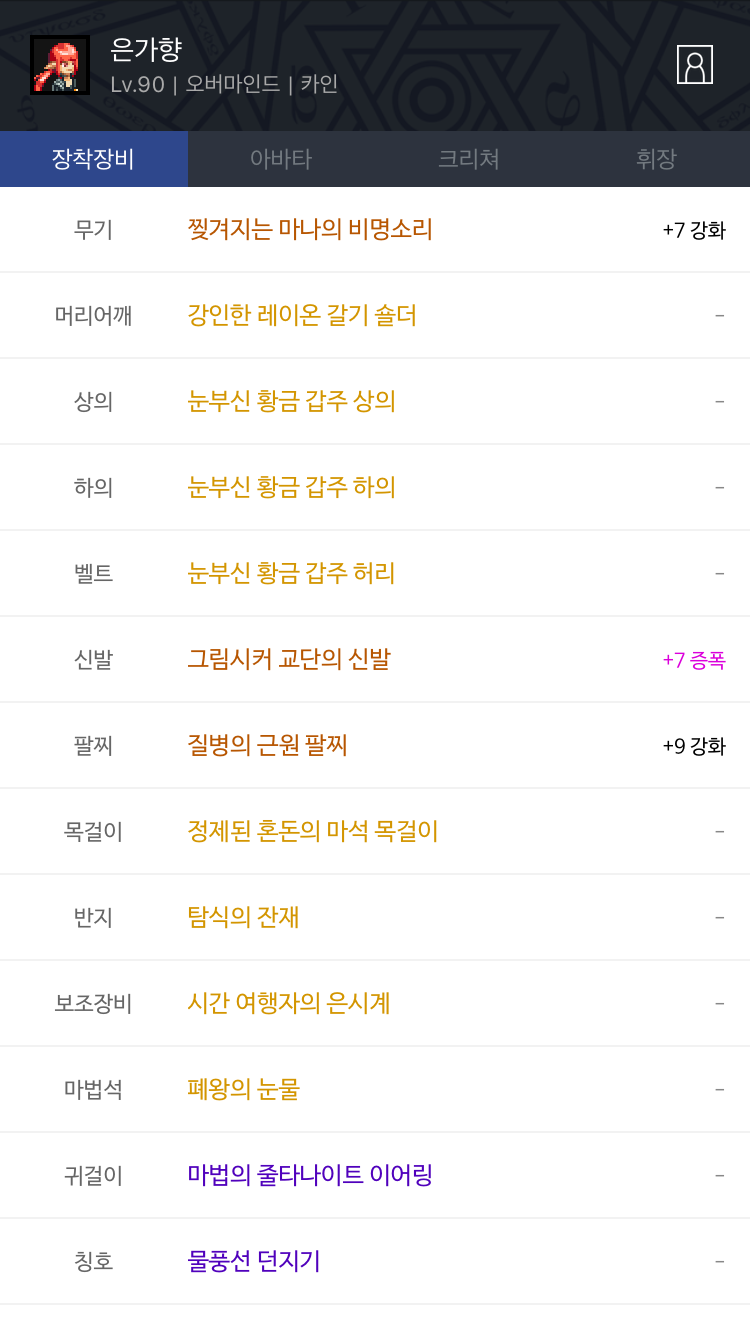
Task: View 눈부신 황금 갑주 상의 item
Action: coord(375,402)
